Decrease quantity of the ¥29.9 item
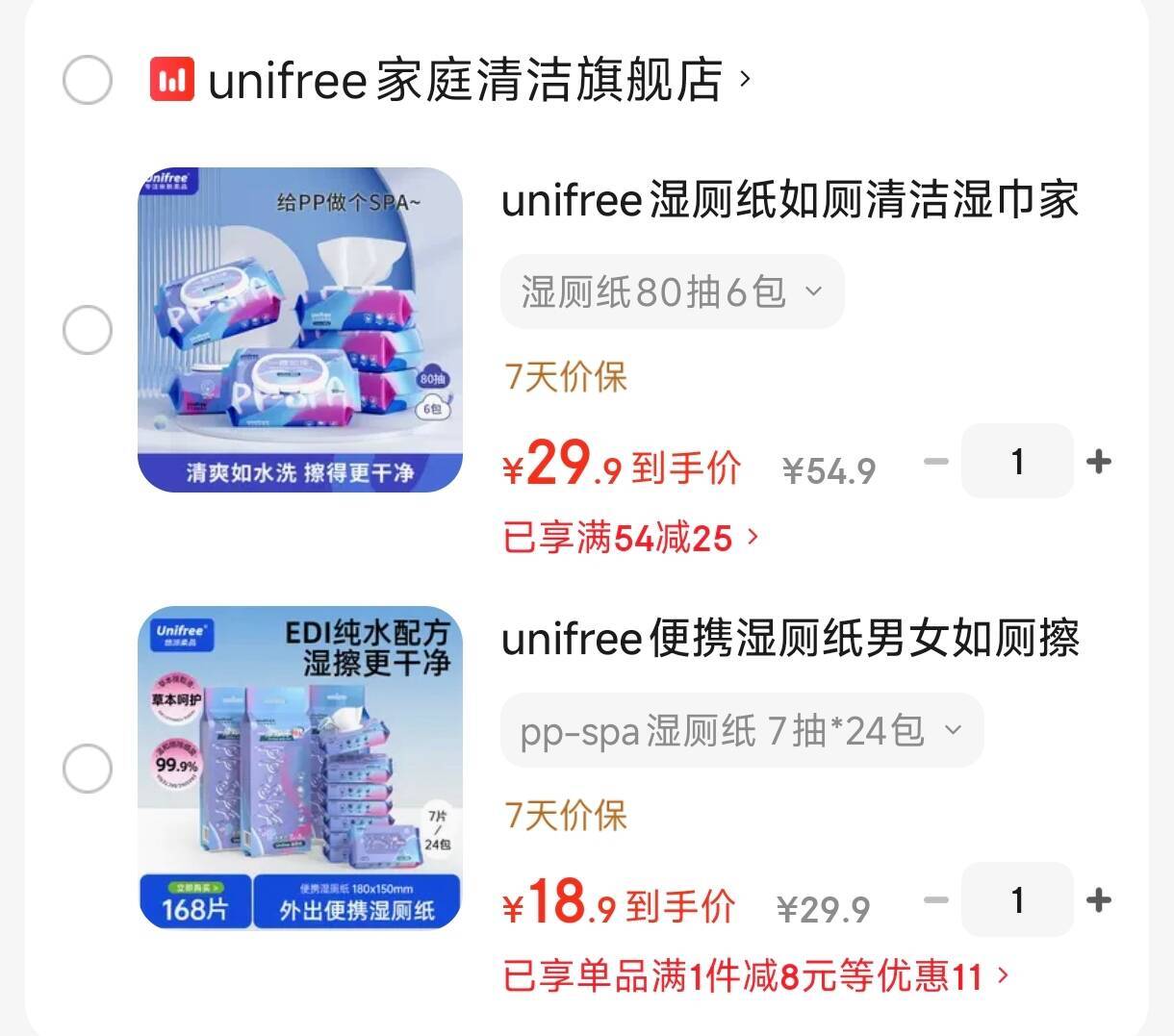 936,462
